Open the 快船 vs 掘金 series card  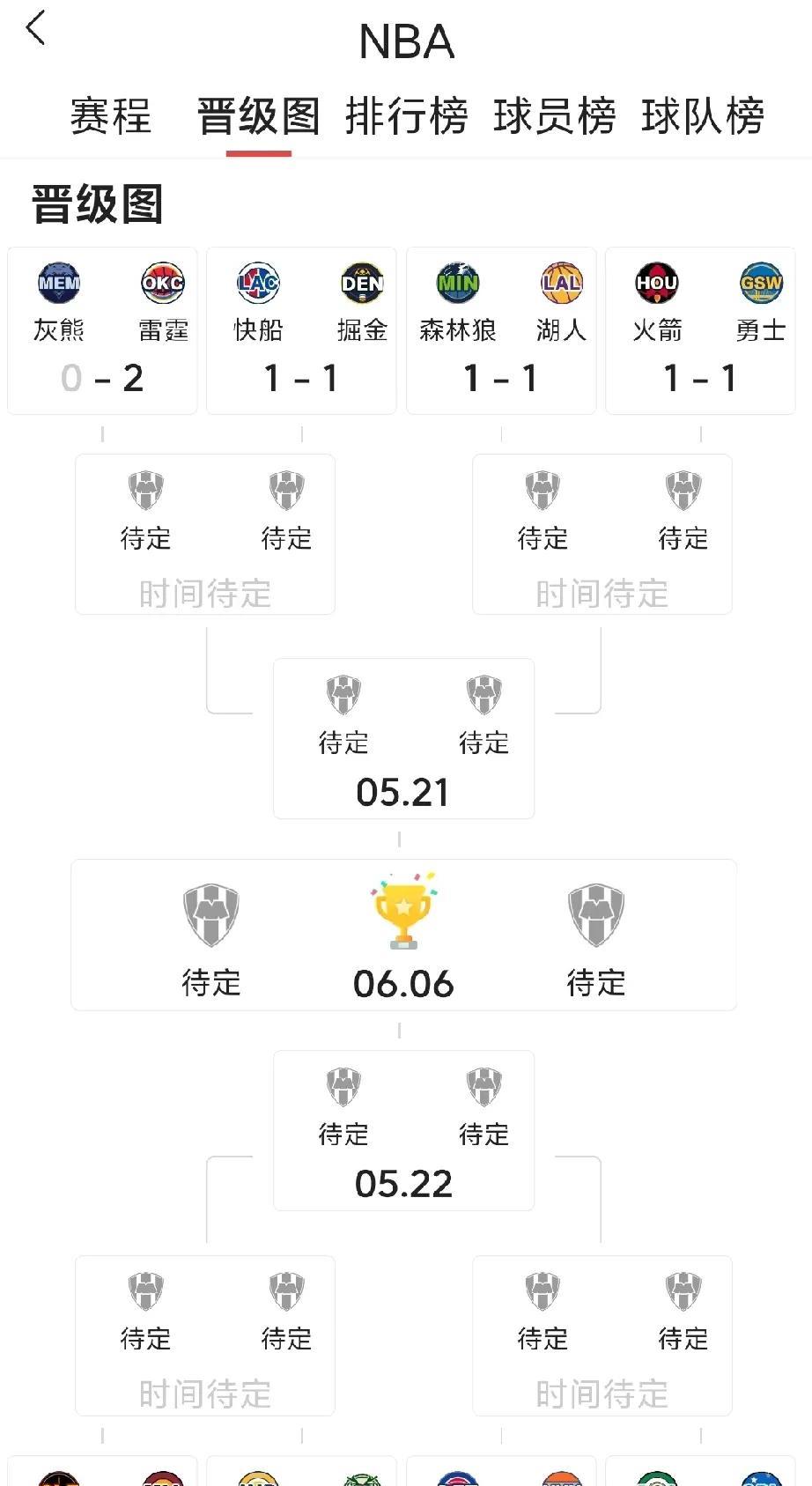301,330
